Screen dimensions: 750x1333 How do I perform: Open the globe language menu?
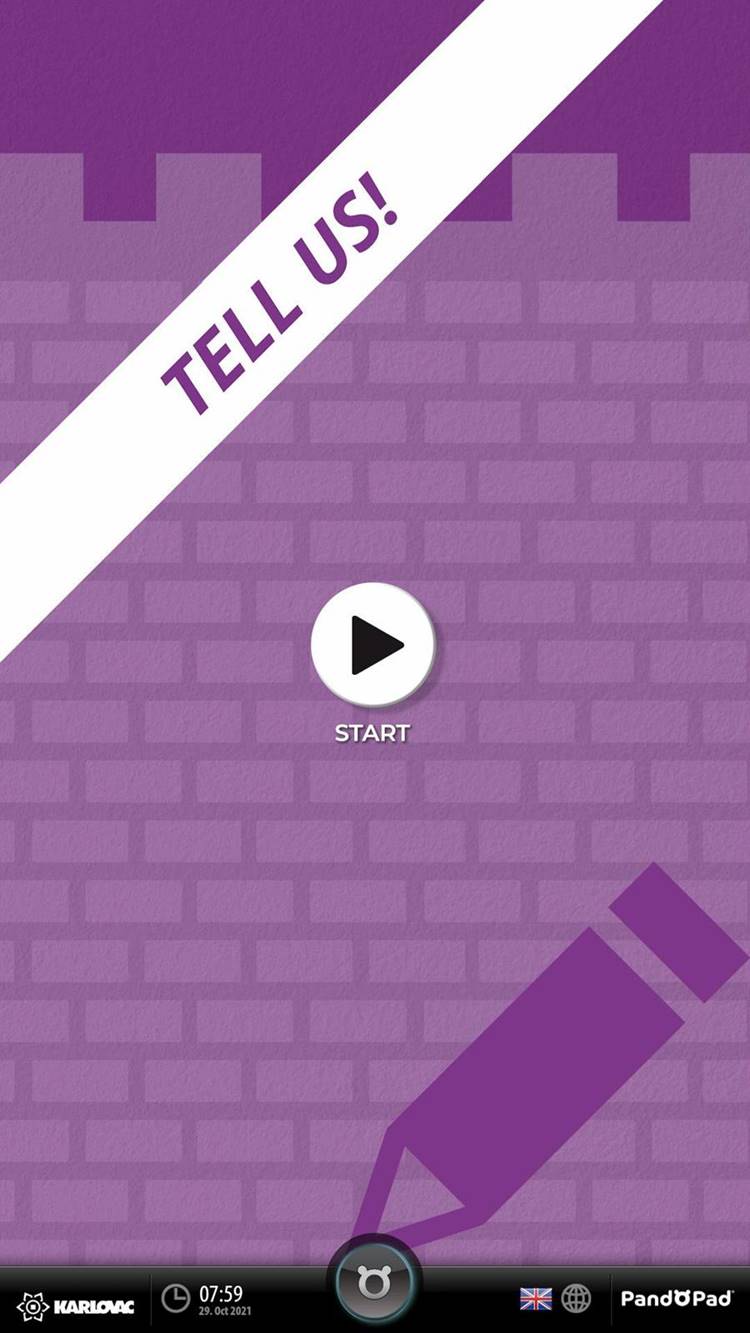pos(576,1298)
